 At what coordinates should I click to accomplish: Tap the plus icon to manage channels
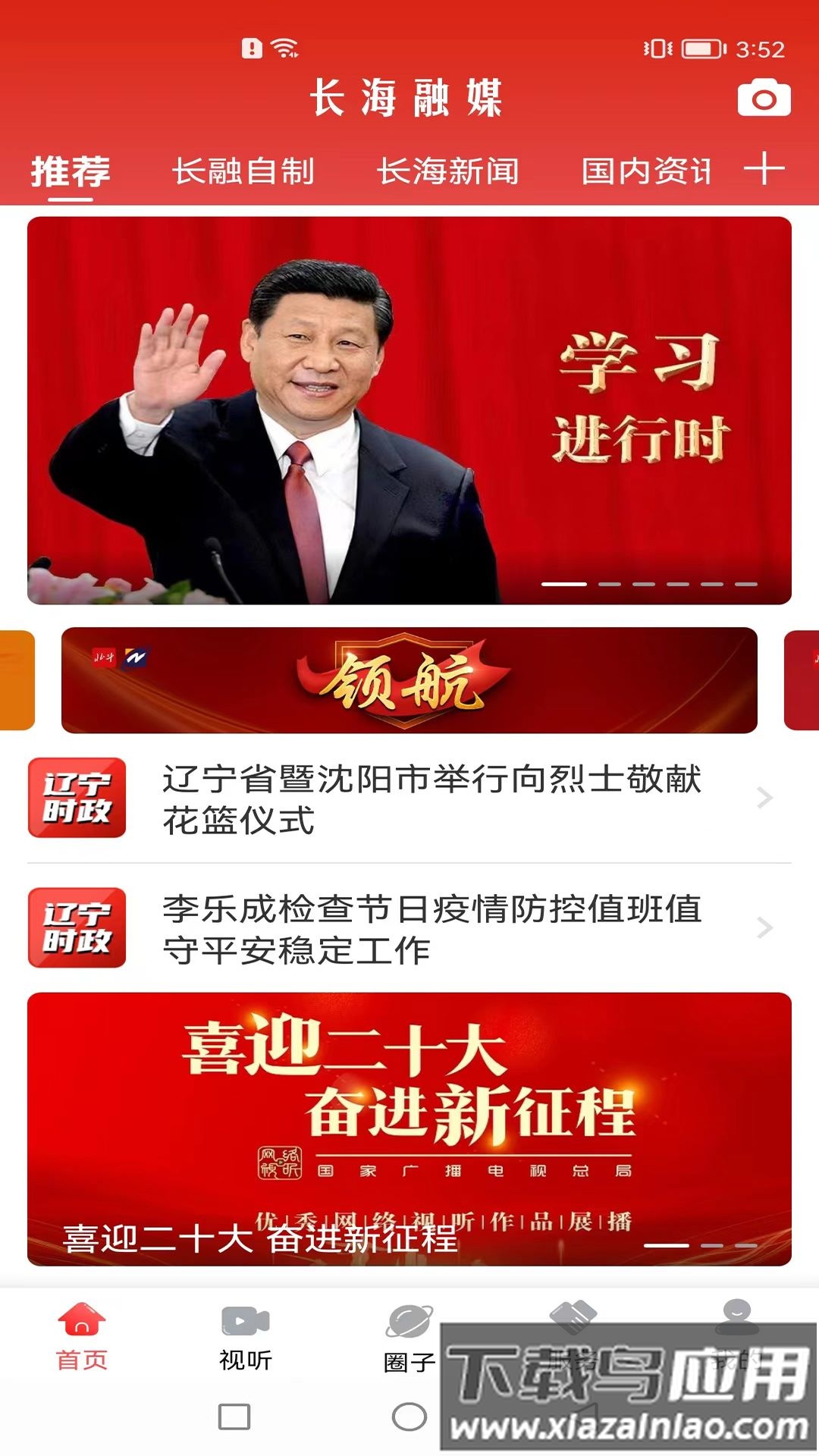tap(764, 168)
